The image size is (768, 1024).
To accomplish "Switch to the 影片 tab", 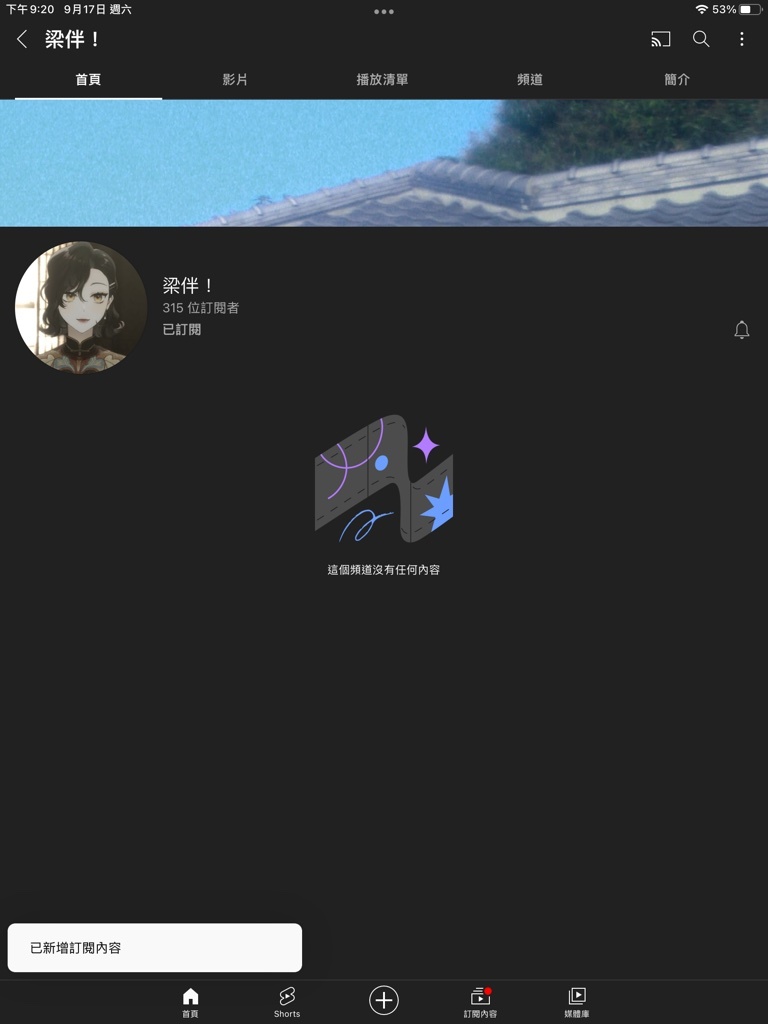I will click(x=235, y=80).
